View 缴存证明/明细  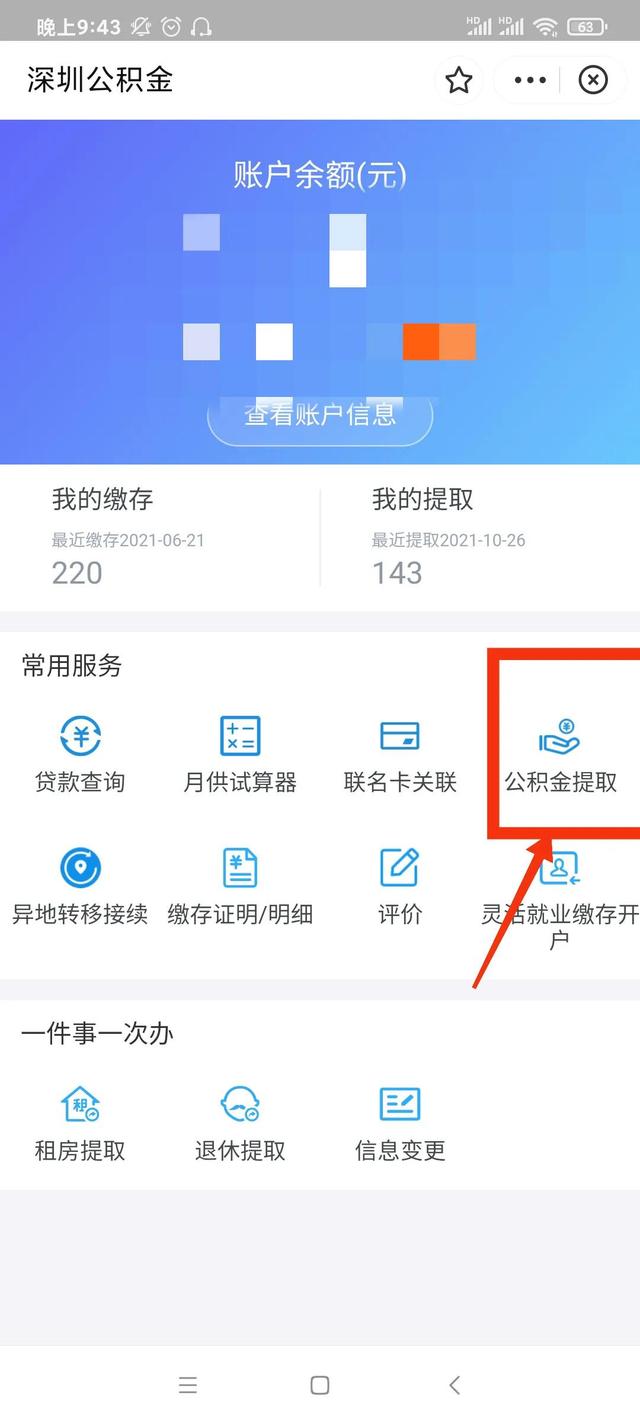coord(240,887)
